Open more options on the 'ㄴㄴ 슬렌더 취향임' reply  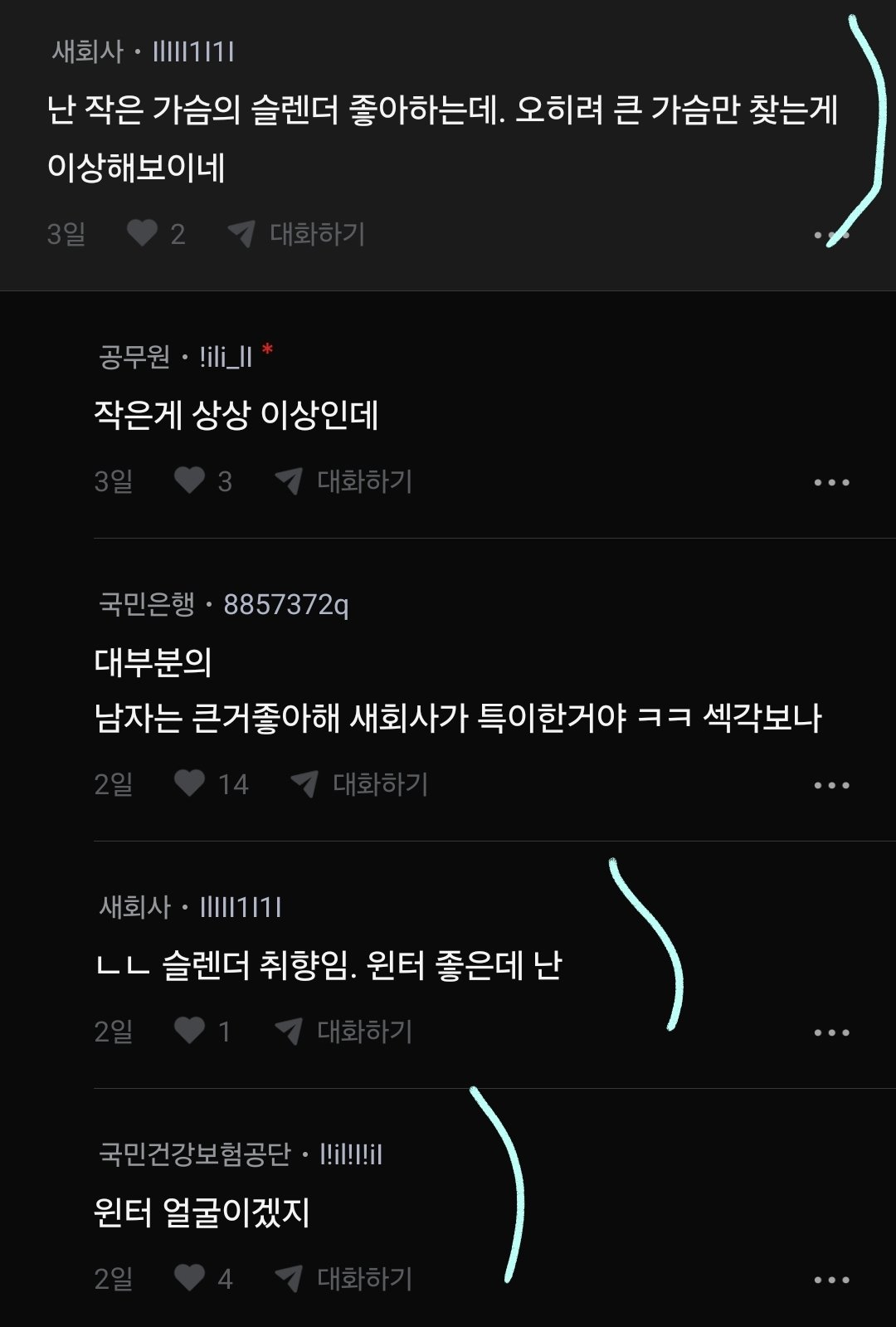pos(831,1032)
